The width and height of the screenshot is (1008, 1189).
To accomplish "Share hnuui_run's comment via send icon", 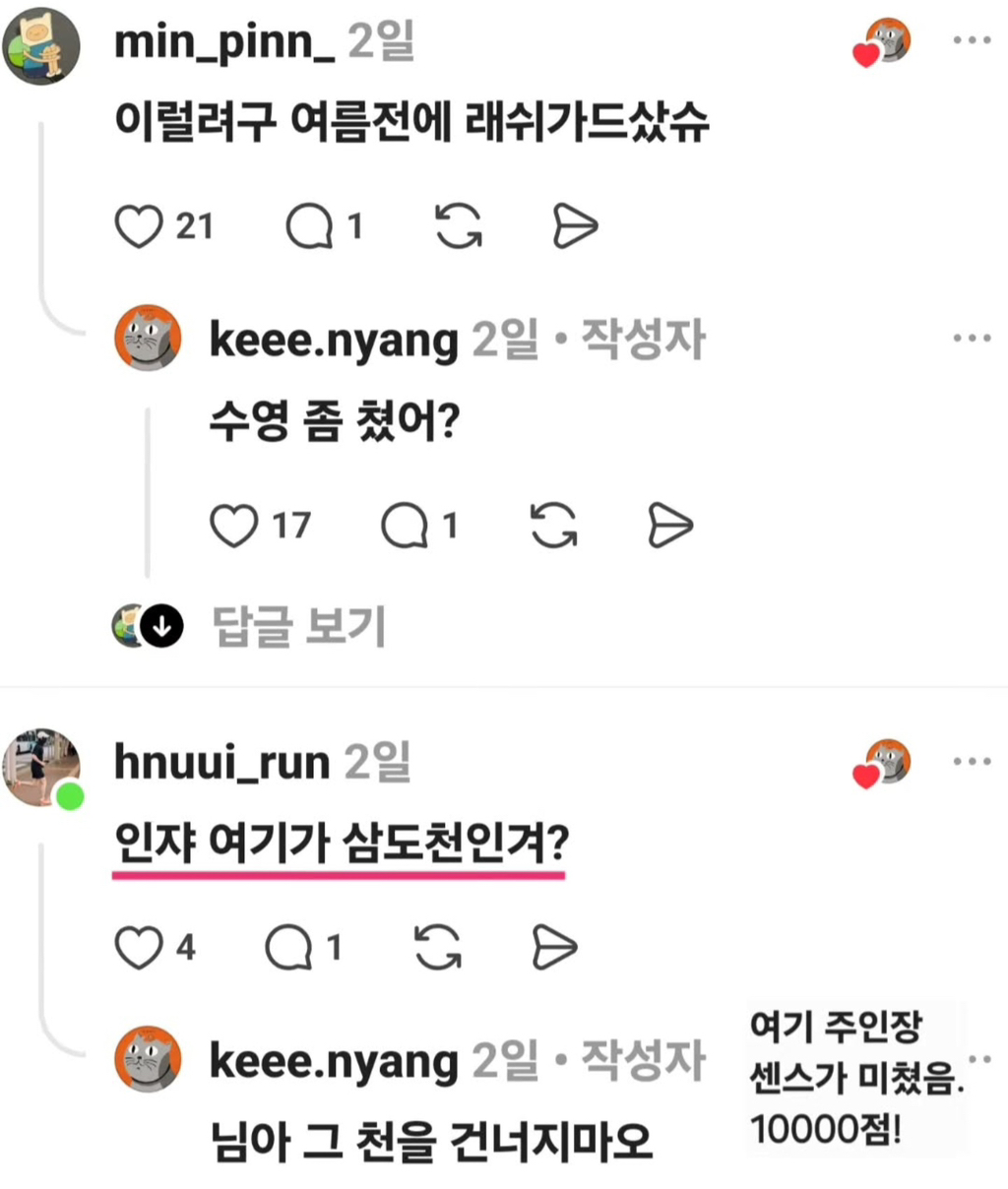I will click(554, 948).
